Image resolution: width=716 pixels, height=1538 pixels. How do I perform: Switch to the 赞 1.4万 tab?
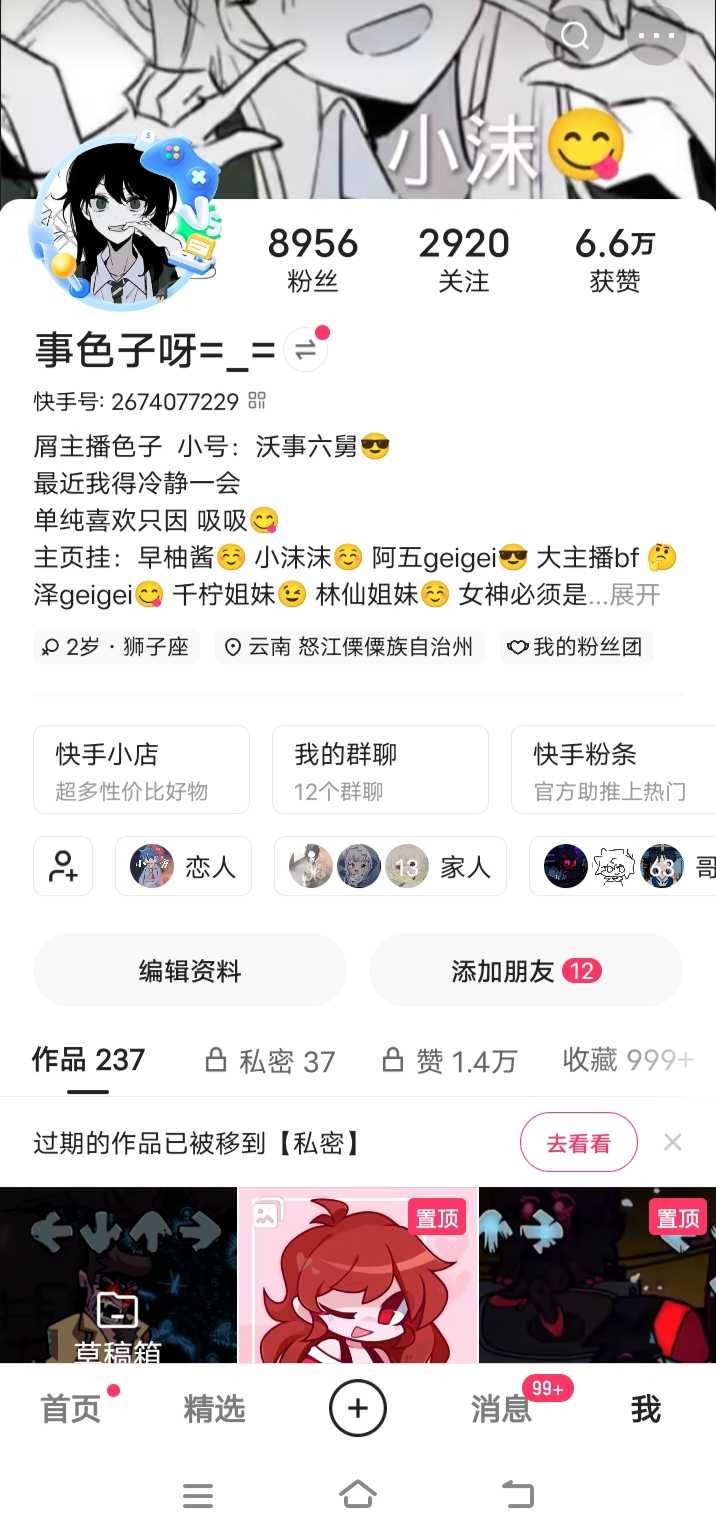point(450,1061)
